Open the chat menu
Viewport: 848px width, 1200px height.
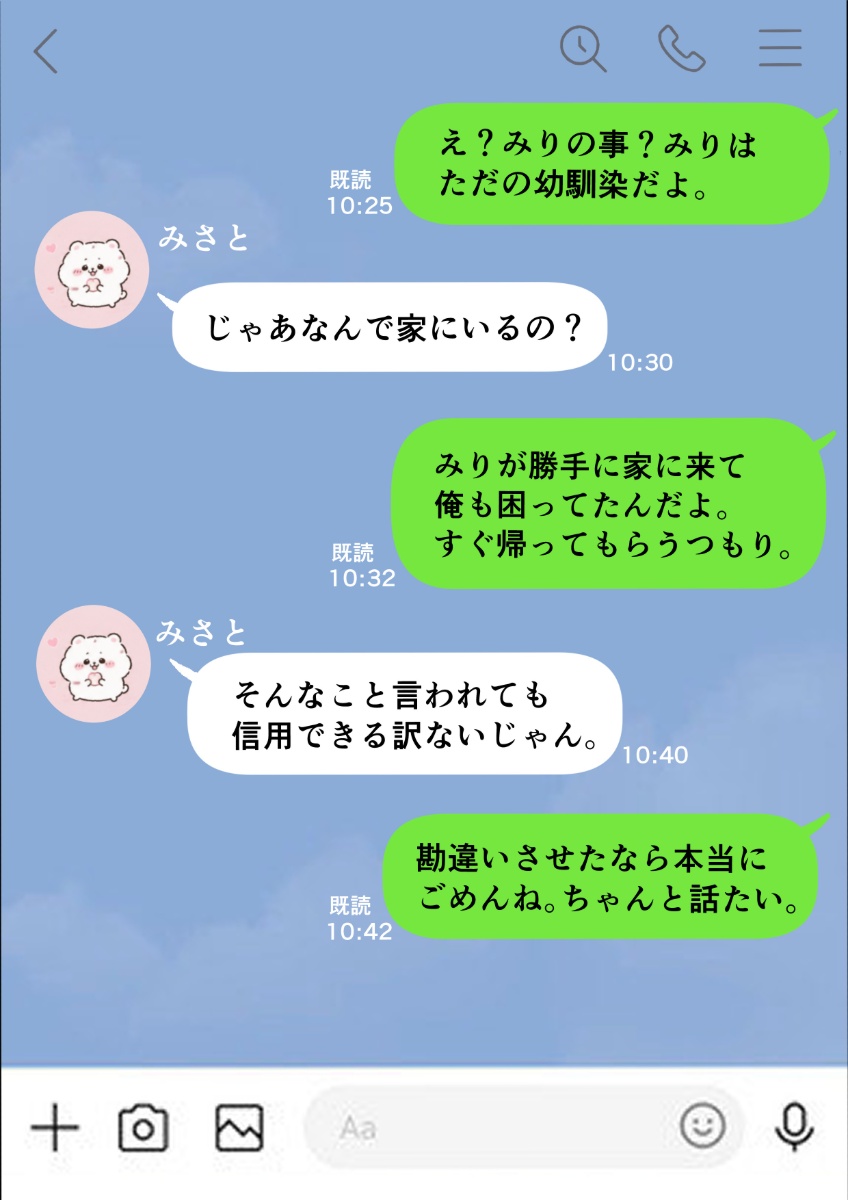tap(780, 48)
